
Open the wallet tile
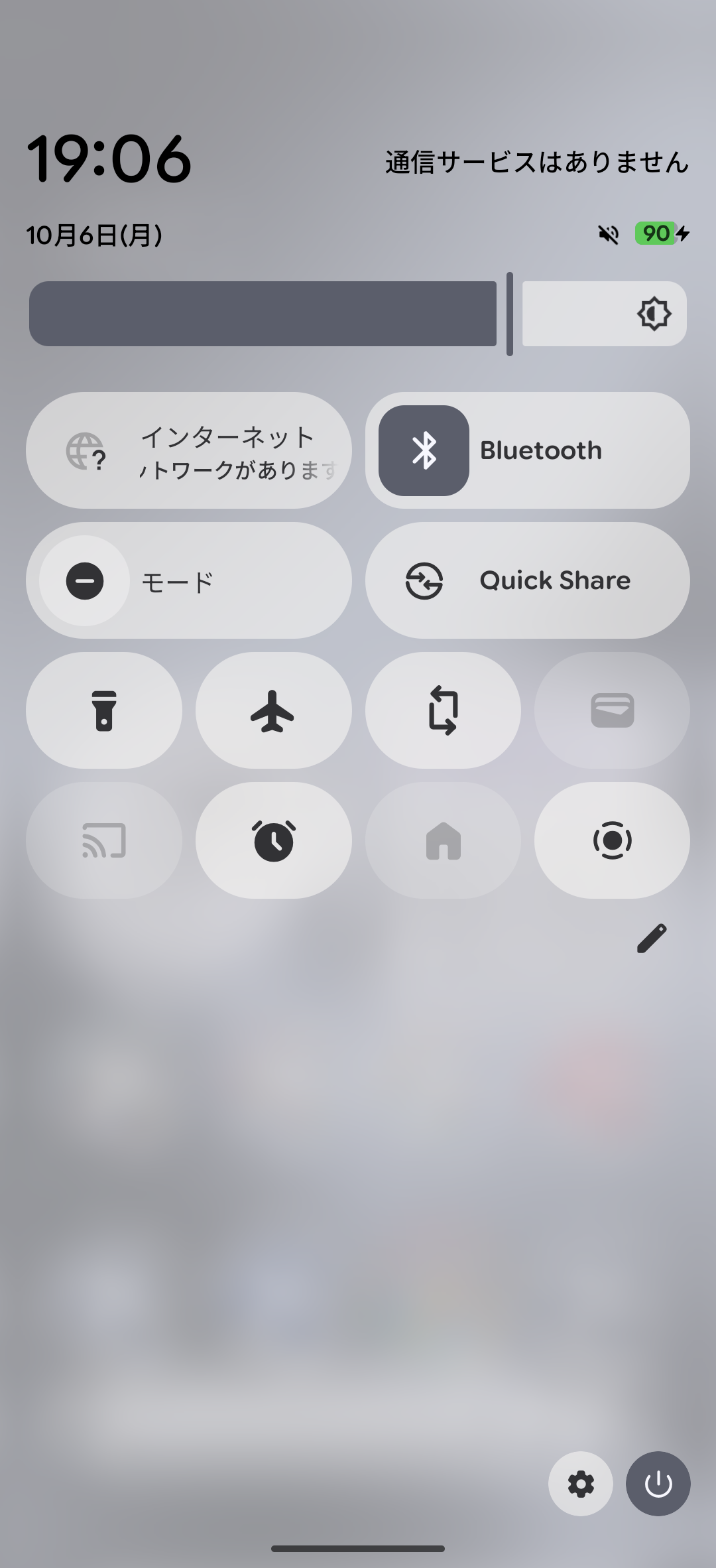coord(612,710)
